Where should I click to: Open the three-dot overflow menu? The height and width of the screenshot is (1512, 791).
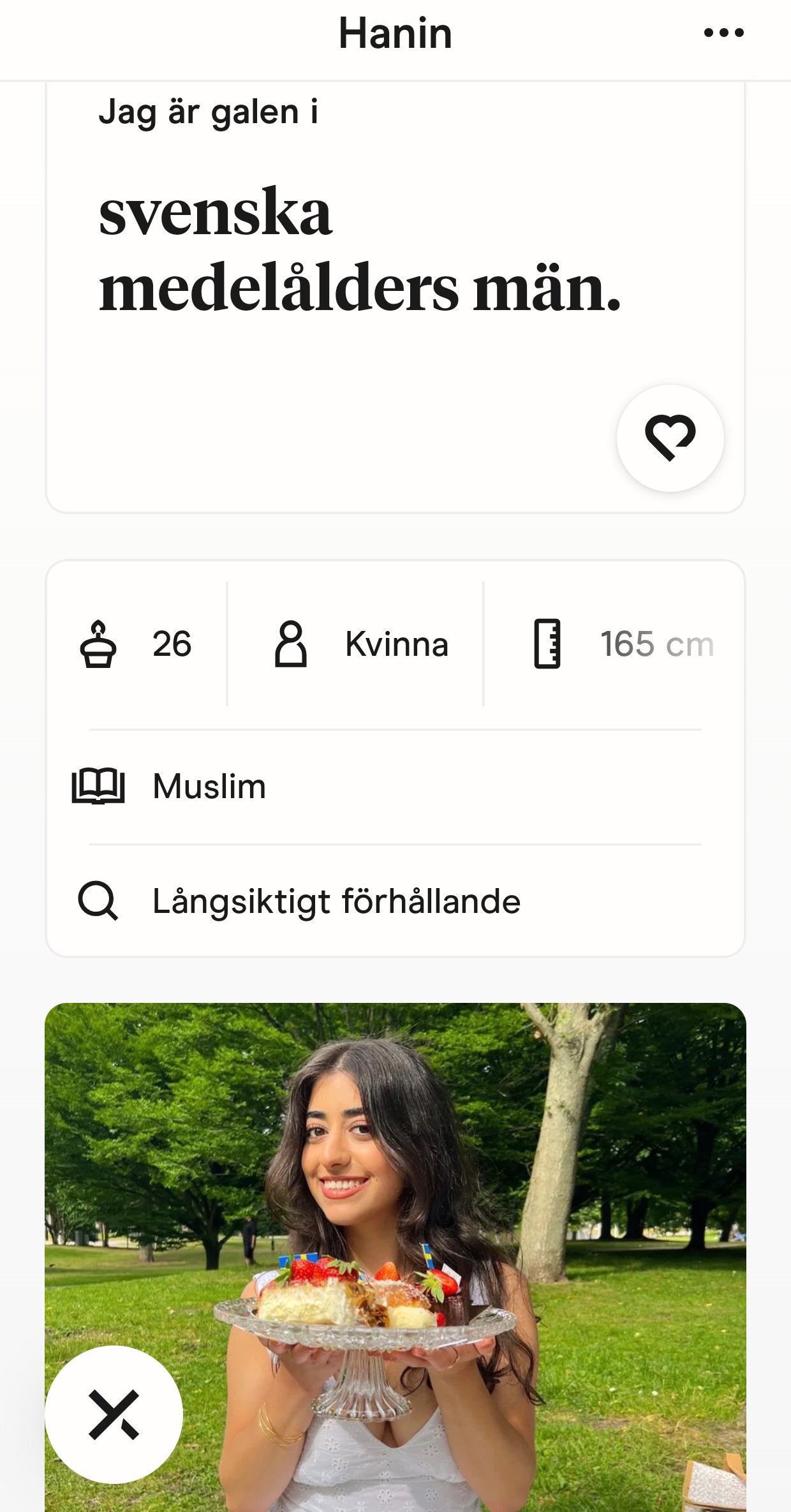point(723,33)
